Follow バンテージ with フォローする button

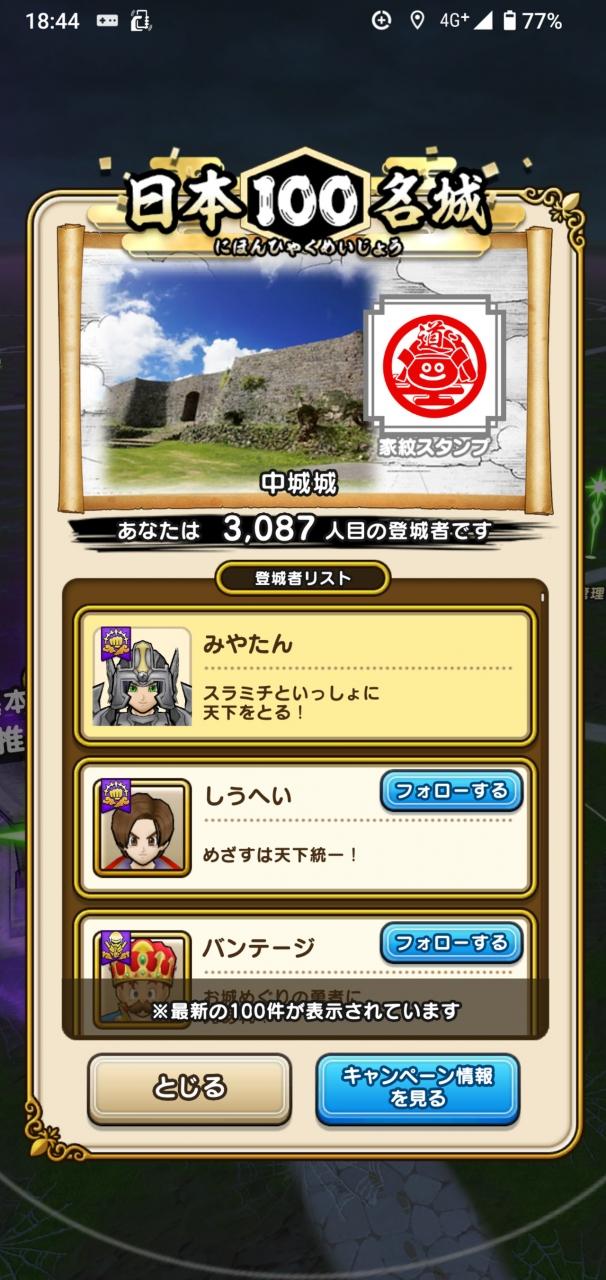tap(451, 942)
